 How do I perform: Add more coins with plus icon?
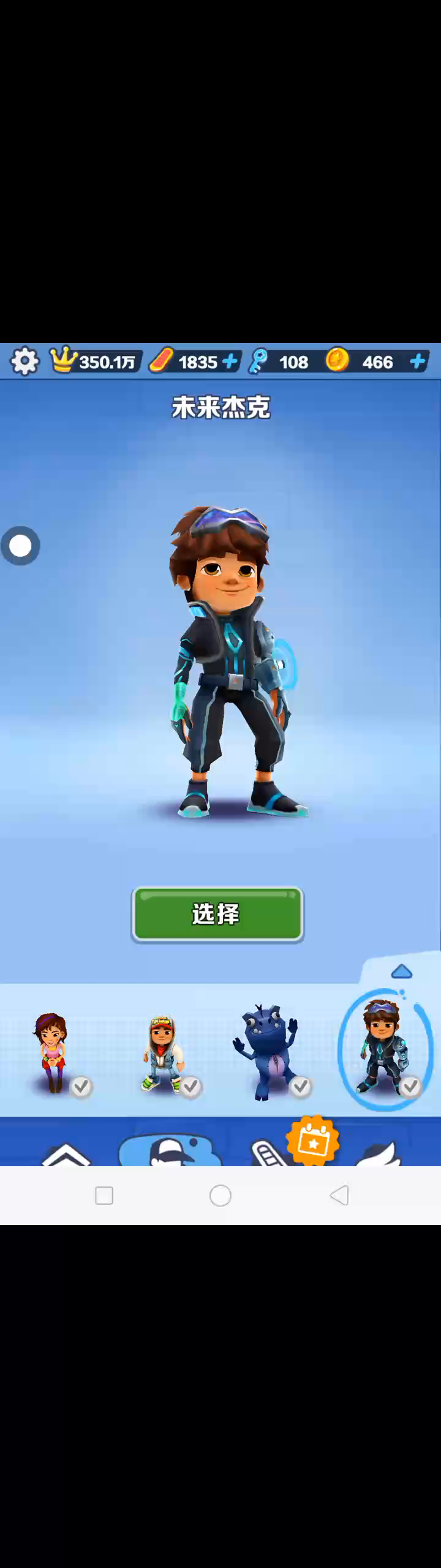click(418, 361)
